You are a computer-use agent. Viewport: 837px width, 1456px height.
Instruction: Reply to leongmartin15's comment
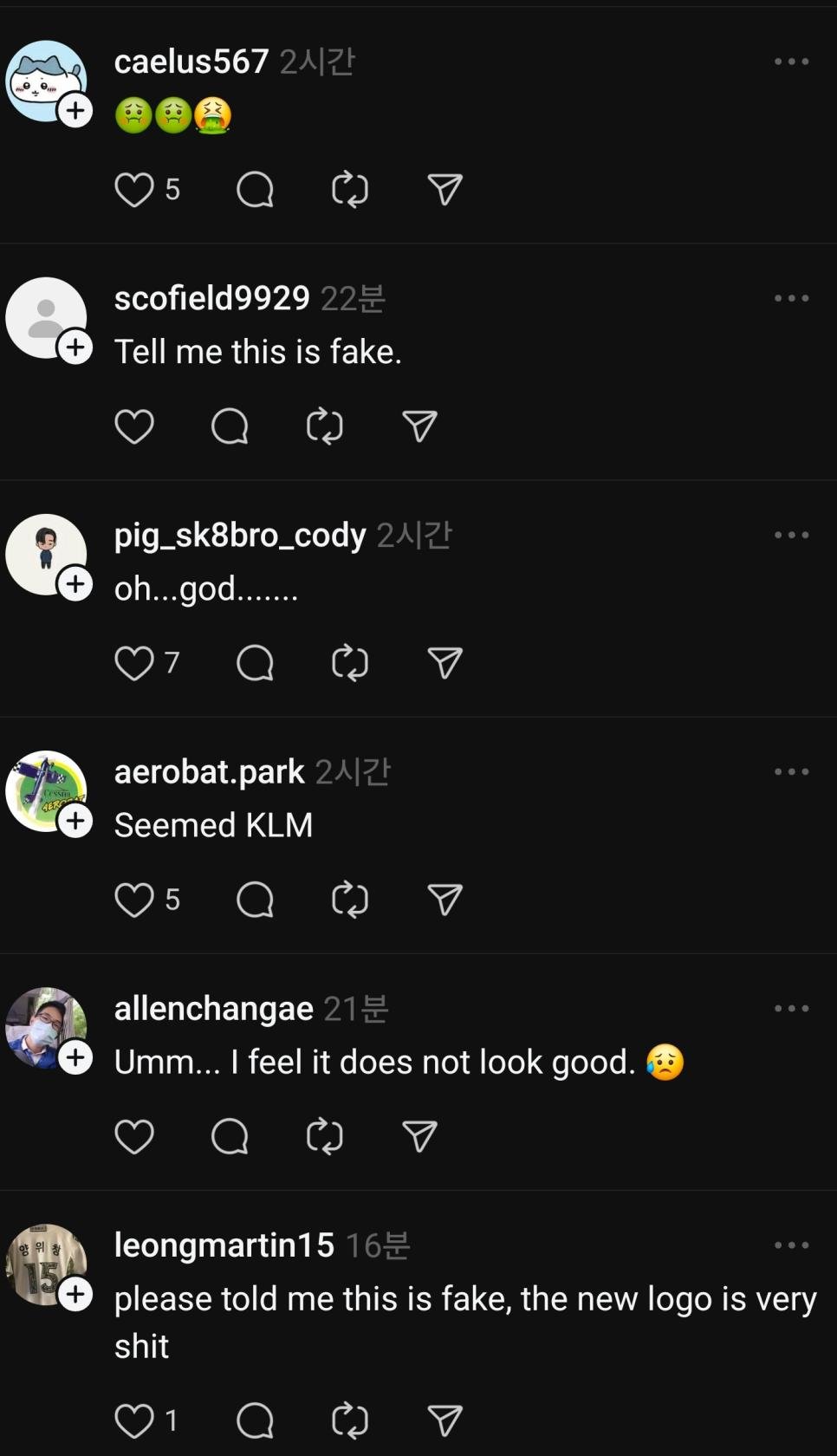(x=255, y=1420)
